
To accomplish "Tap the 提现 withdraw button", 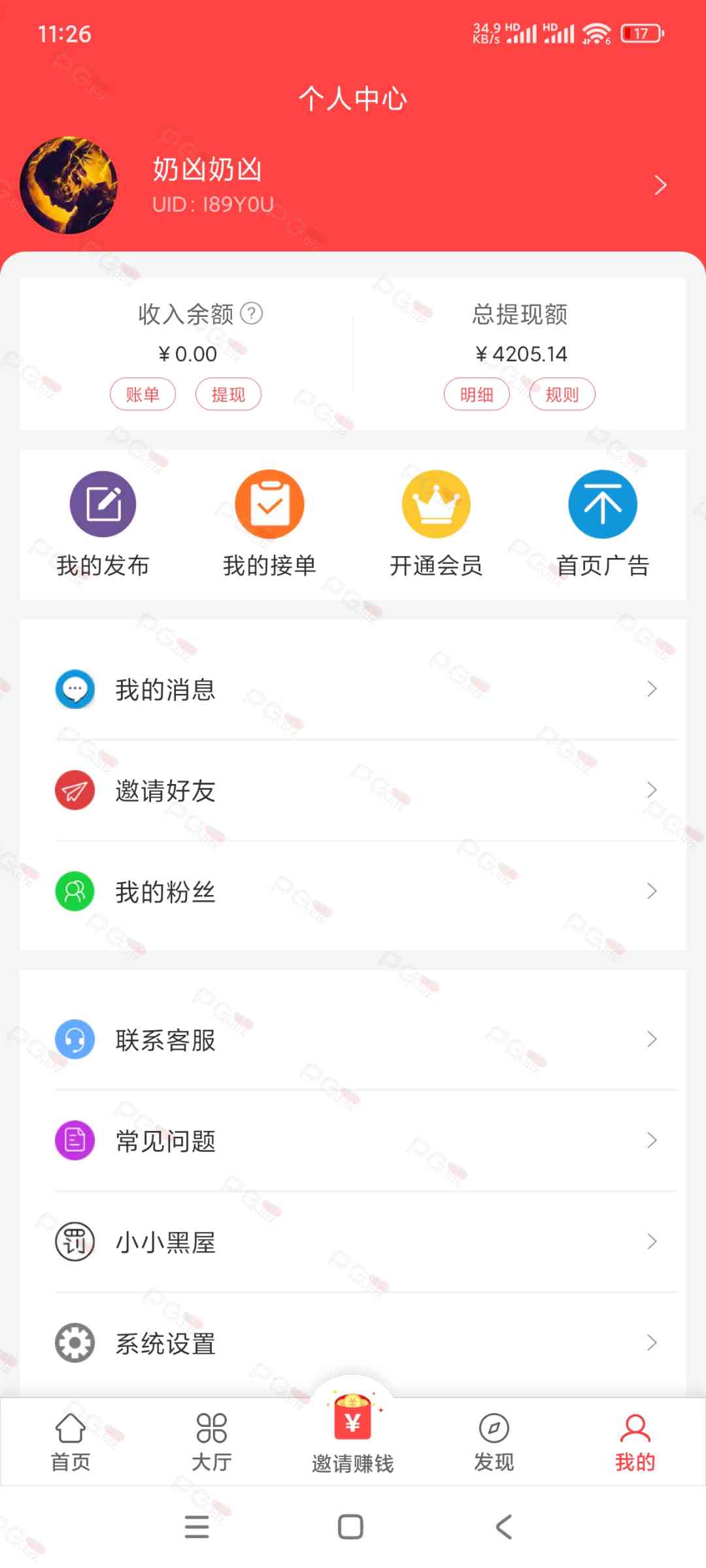I will click(228, 395).
